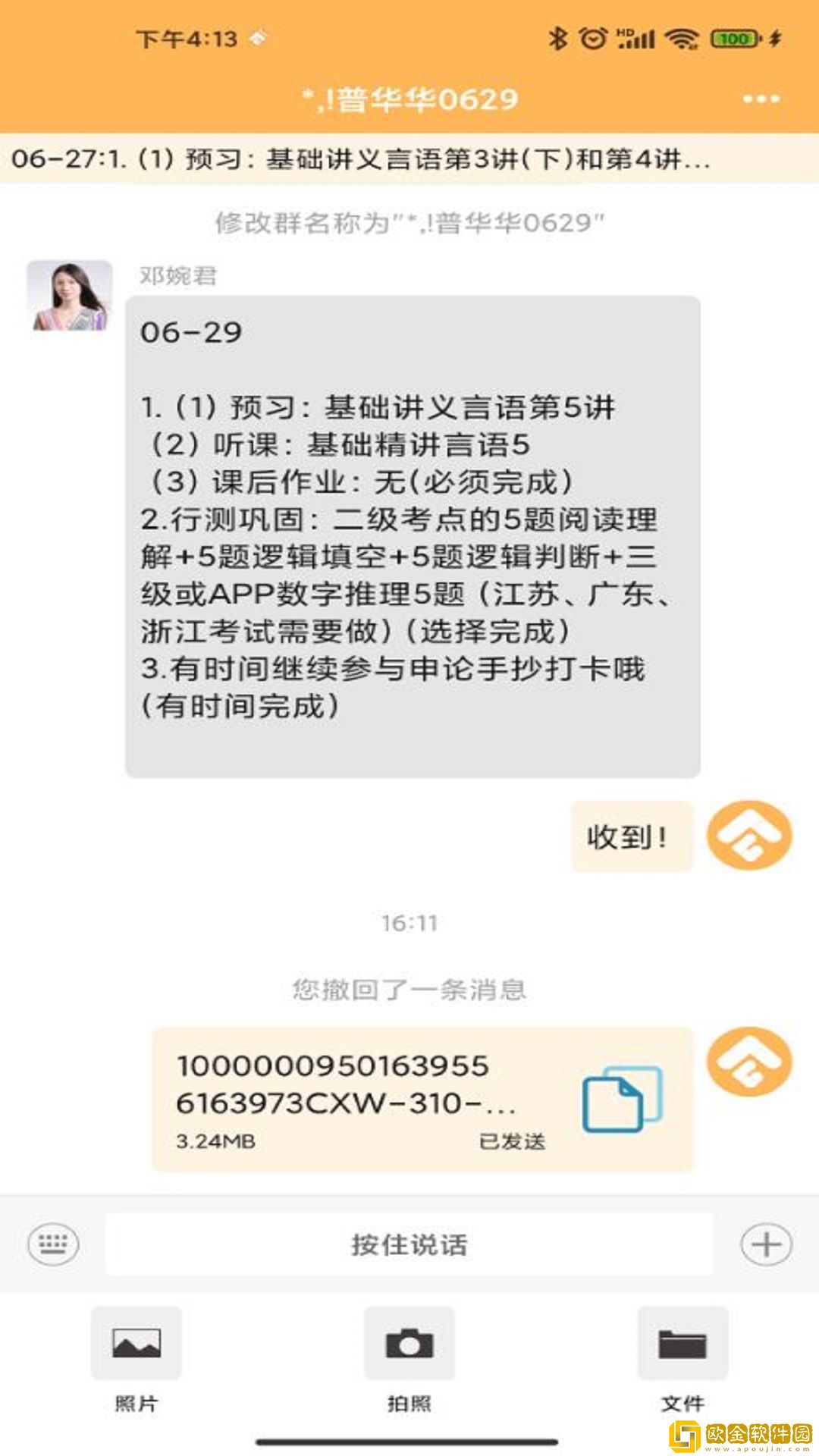
Task: Tap the 拍照 camera icon
Action: [x=409, y=1344]
